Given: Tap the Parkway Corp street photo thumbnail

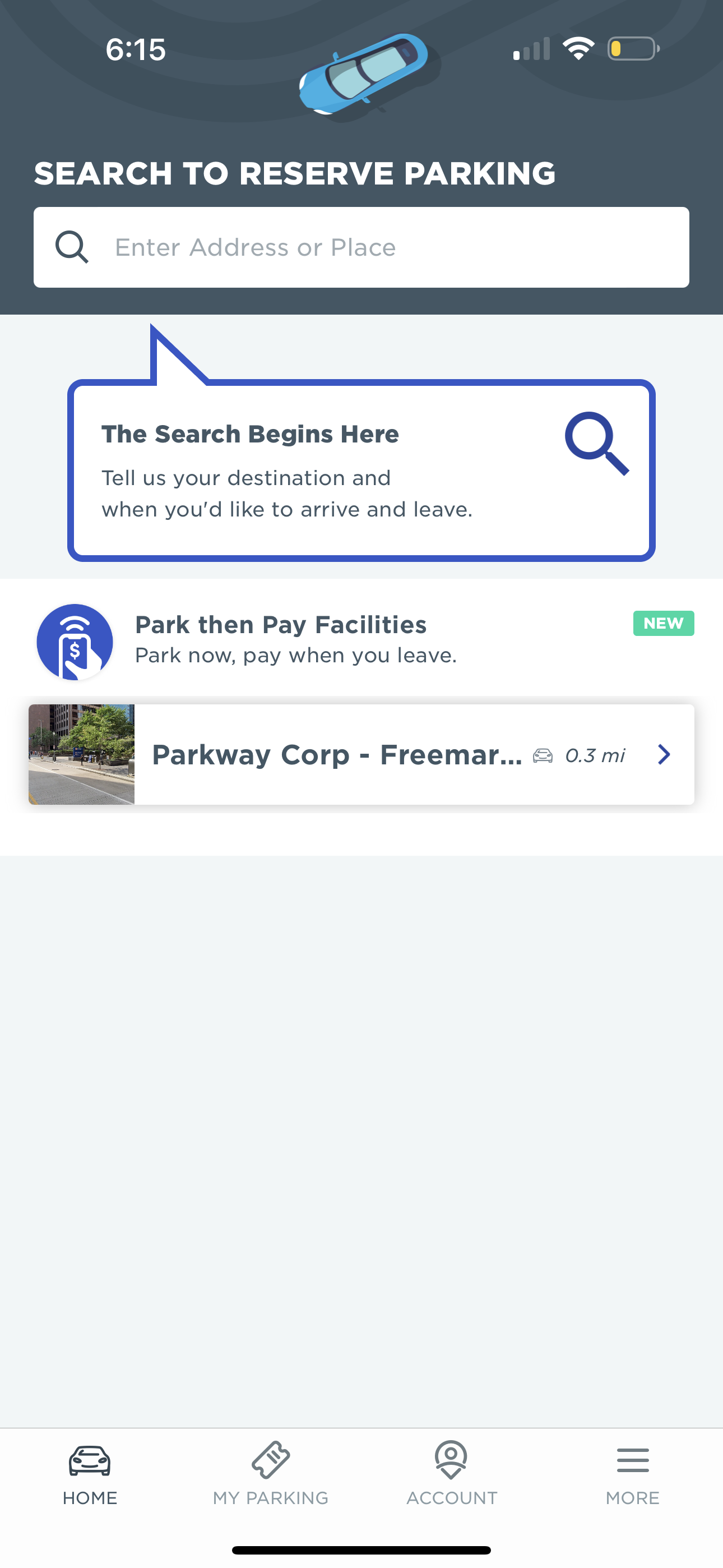Looking at the screenshot, I should tap(81, 755).
